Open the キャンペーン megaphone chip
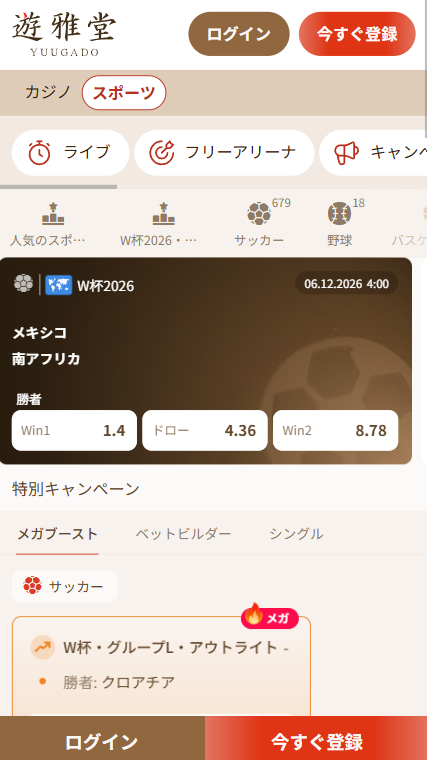This screenshot has height=760, width=427. 373,153
